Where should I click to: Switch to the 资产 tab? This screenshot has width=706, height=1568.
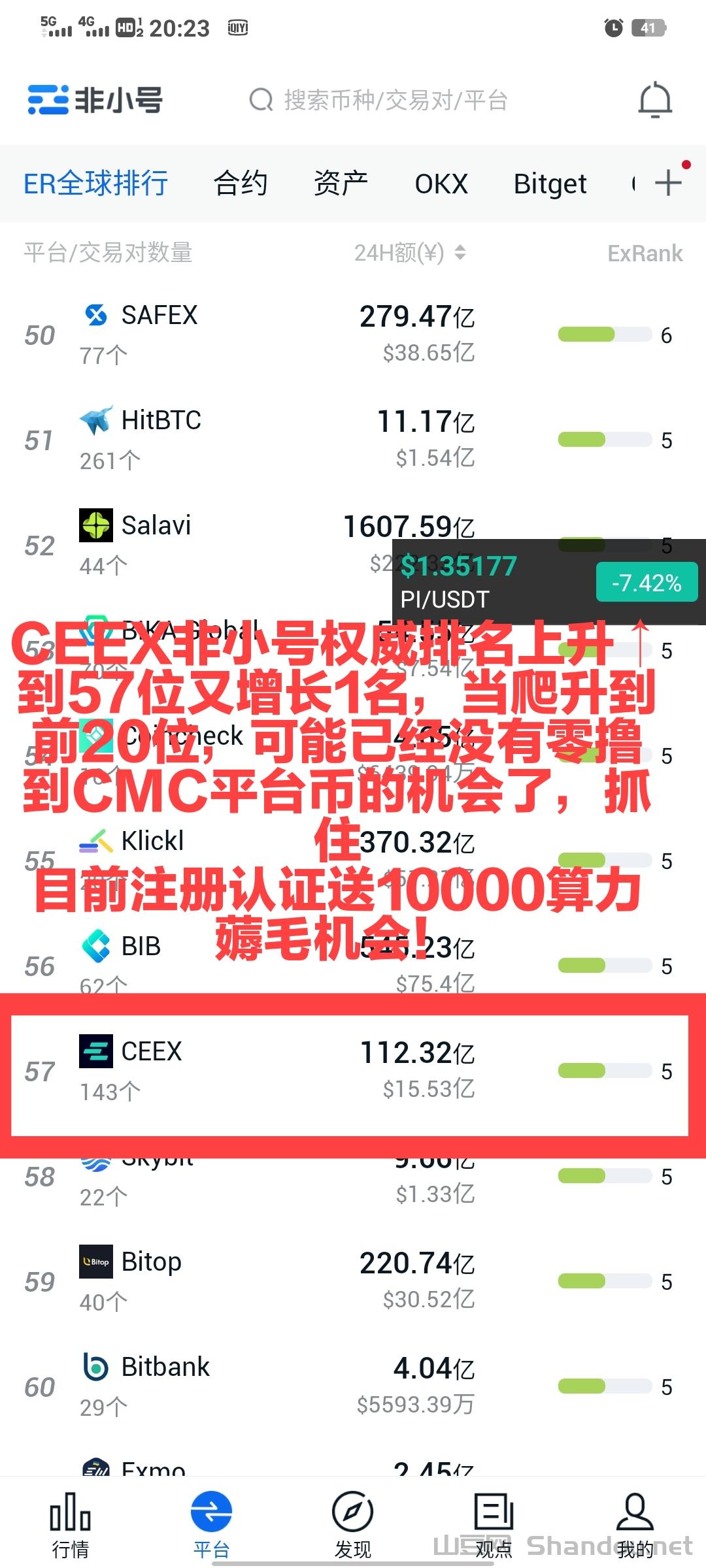[x=341, y=184]
